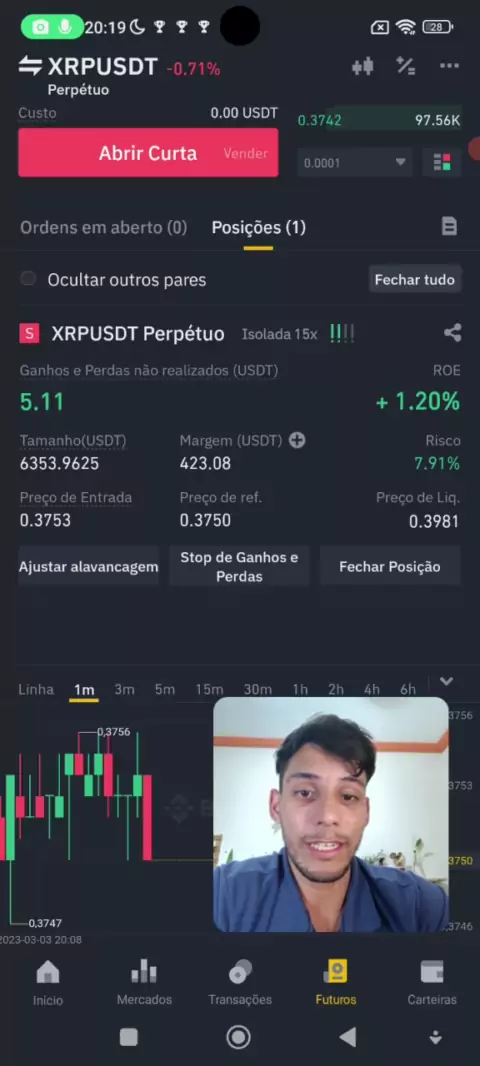Open the order history document icon
This screenshot has height=1066, width=480.
pos(449,226)
